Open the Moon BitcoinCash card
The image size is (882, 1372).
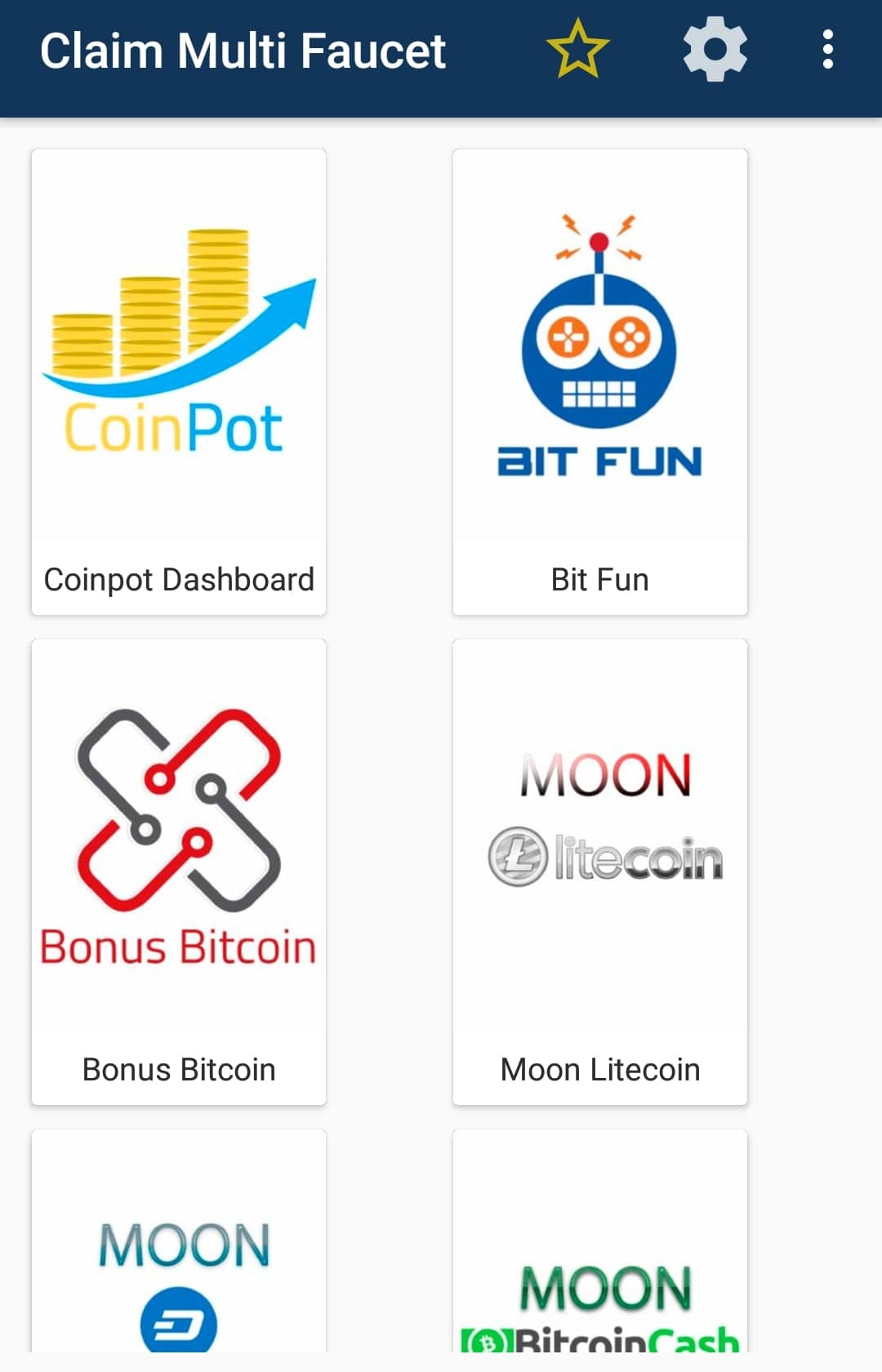pos(600,1241)
